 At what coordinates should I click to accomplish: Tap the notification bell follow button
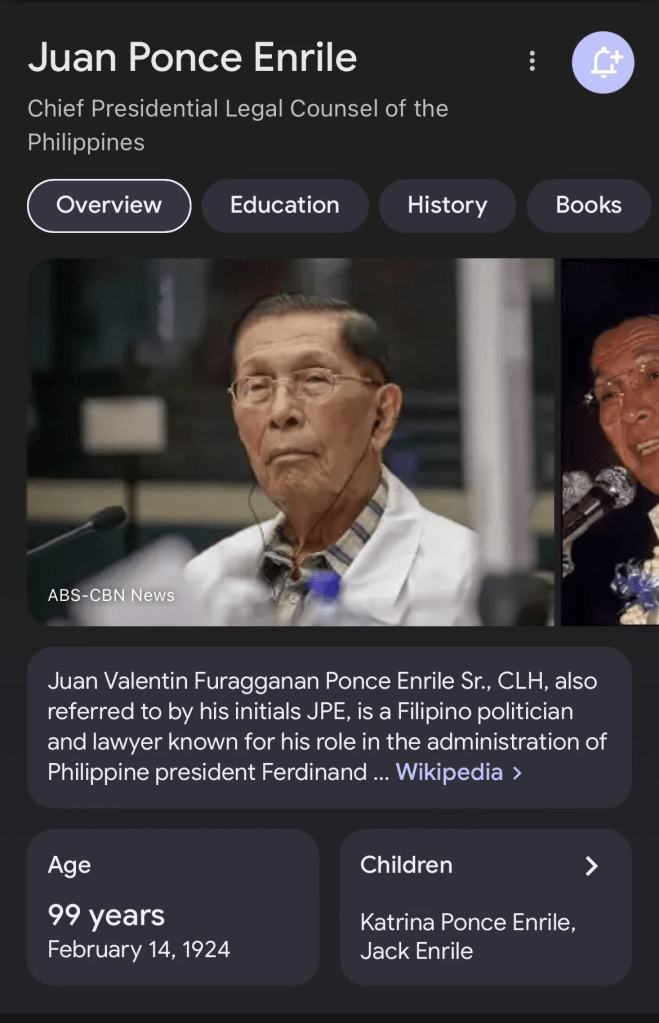(603, 62)
